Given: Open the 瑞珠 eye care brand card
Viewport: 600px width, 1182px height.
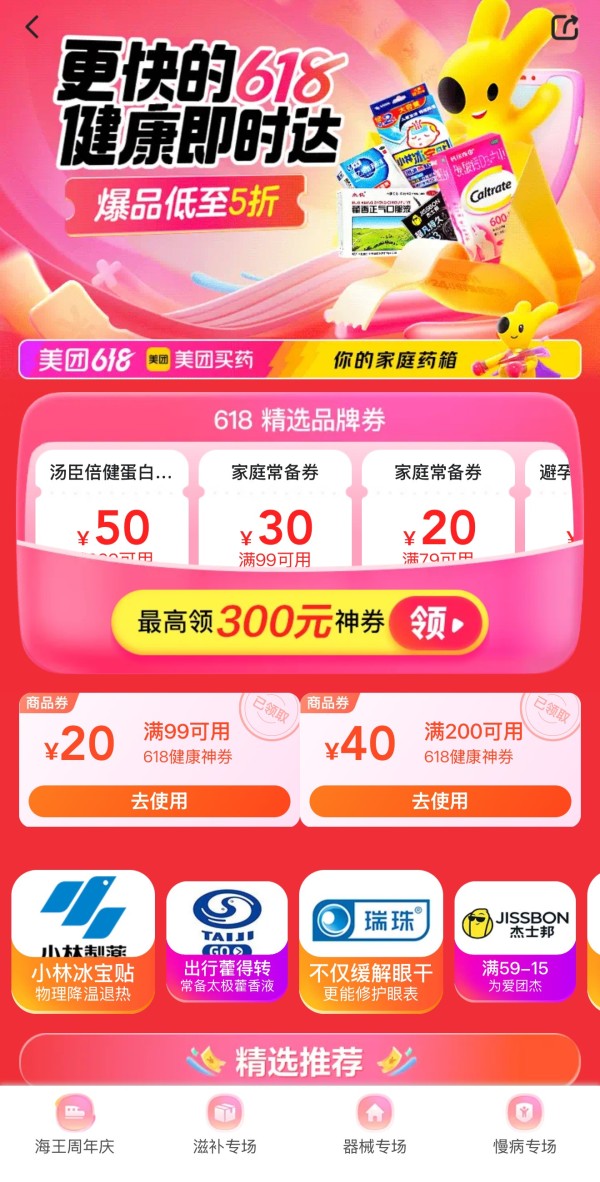Looking at the screenshot, I should pyautogui.click(x=371, y=941).
